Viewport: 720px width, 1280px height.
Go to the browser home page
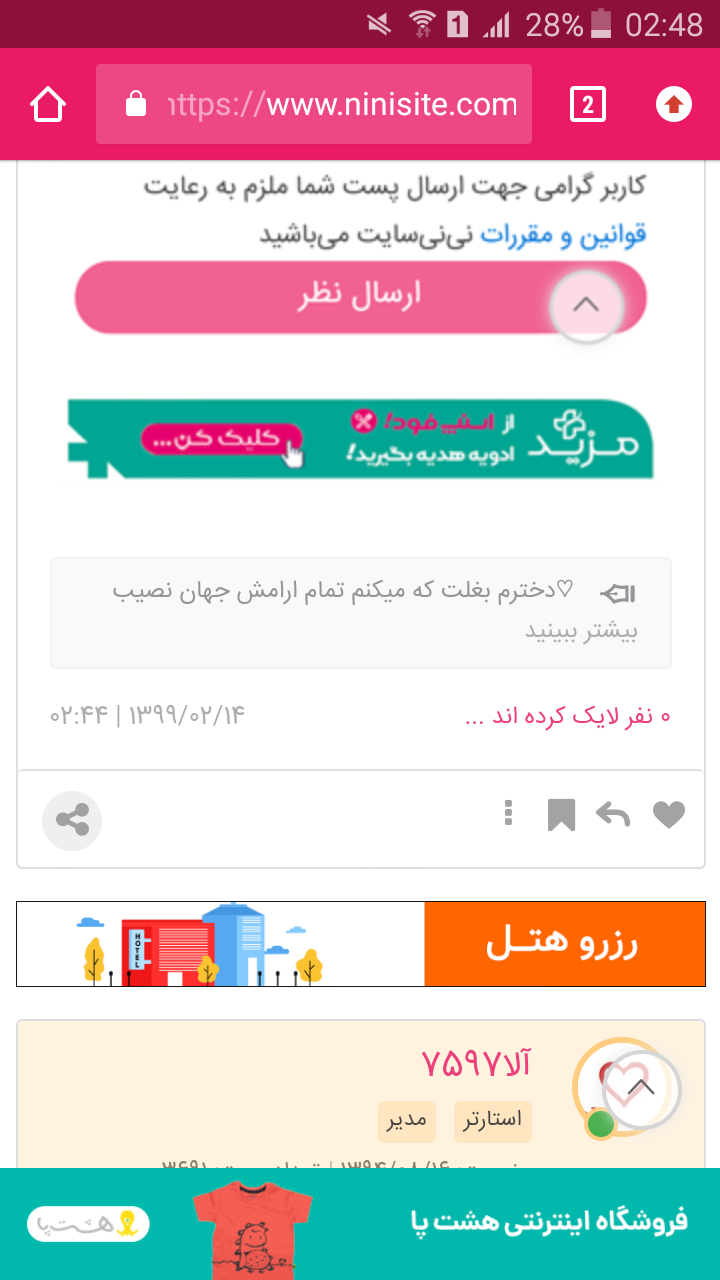(48, 104)
